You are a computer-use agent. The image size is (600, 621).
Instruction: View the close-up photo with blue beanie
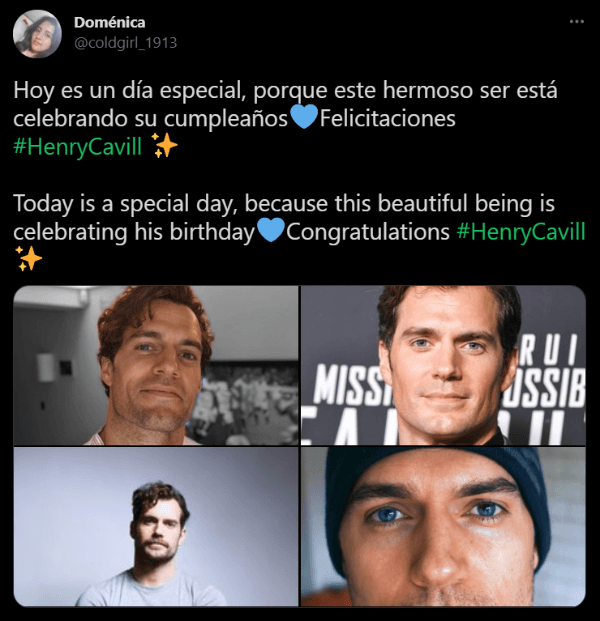(443, 526)
